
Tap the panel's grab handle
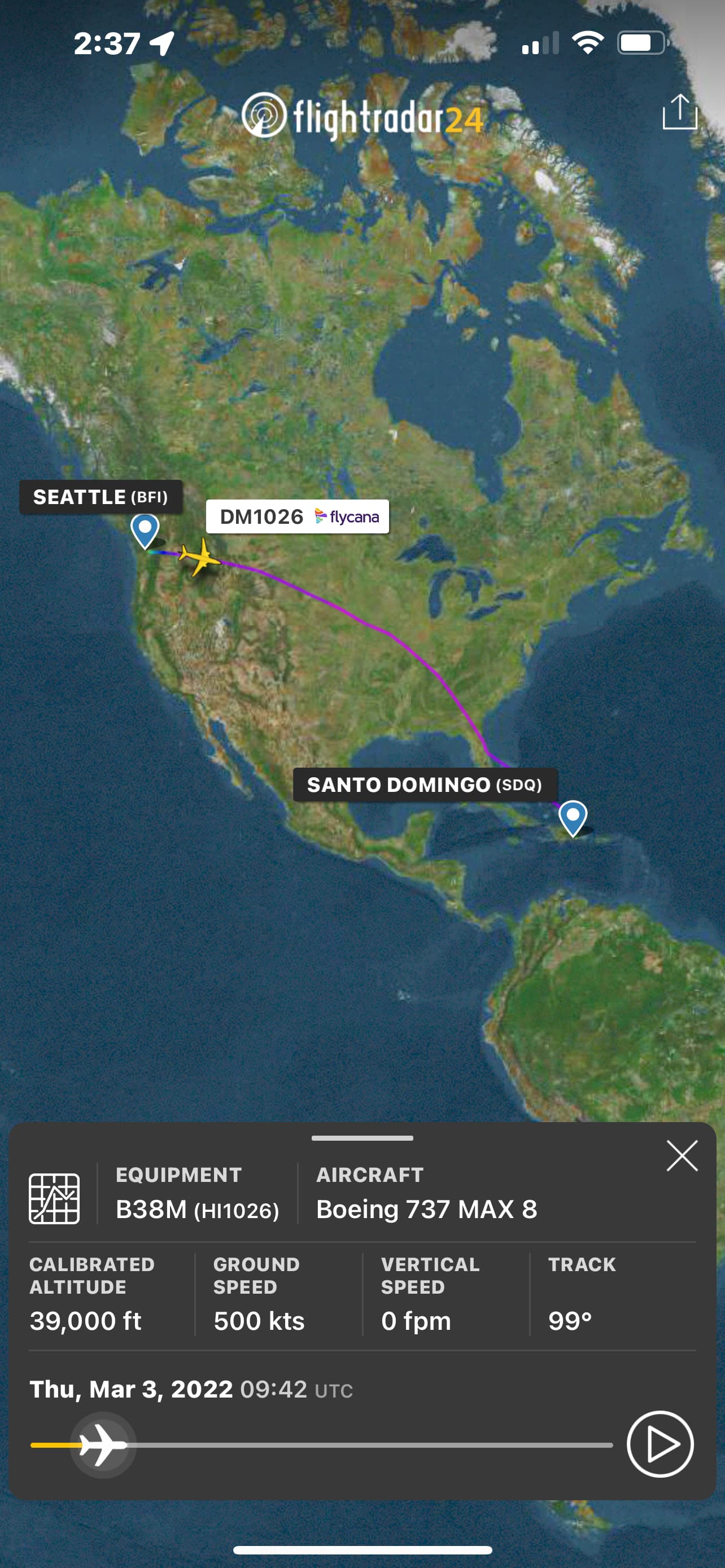click(x=362, y=1138)
